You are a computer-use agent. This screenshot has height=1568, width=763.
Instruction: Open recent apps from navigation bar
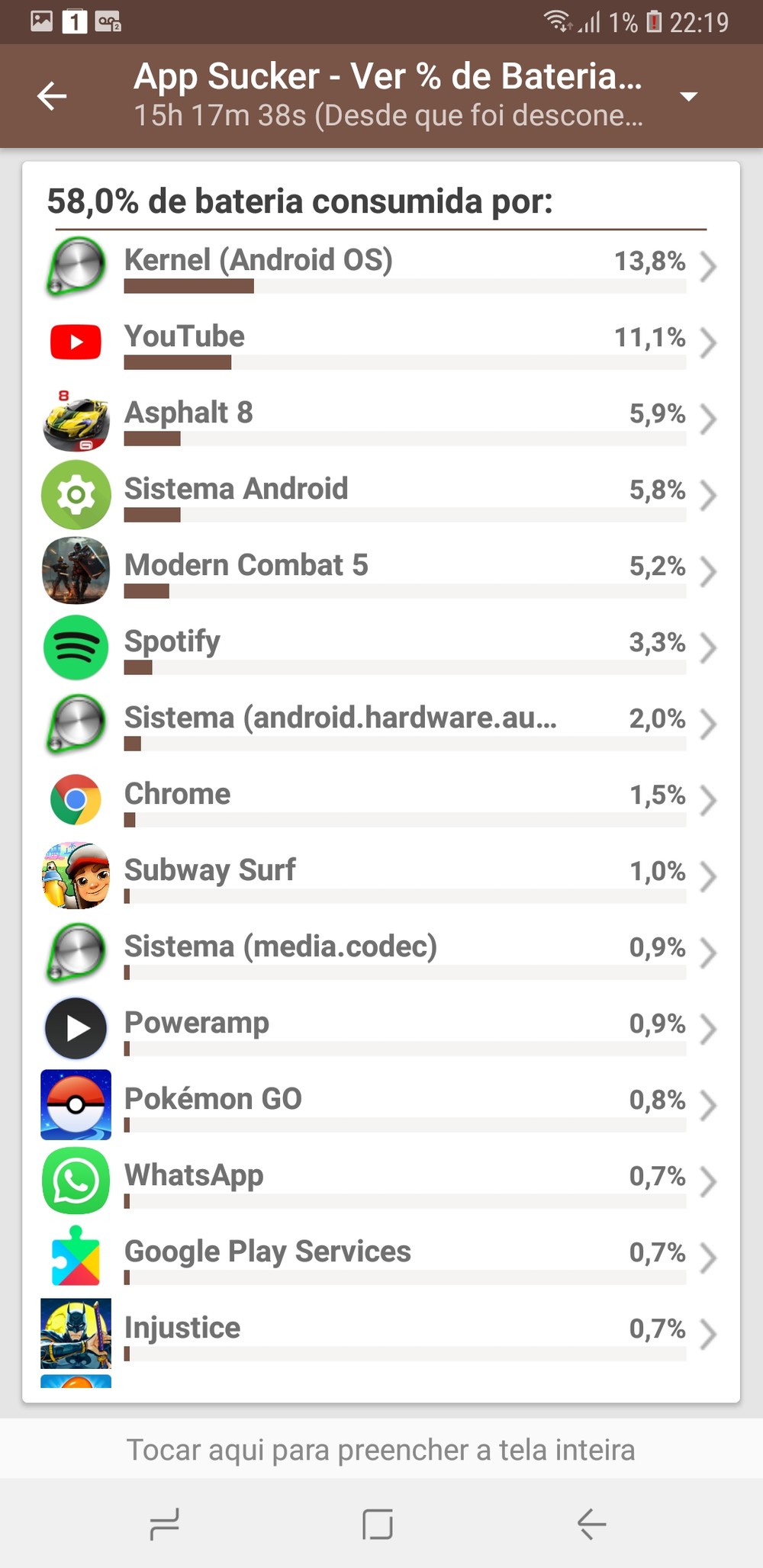pos(165,1525)
